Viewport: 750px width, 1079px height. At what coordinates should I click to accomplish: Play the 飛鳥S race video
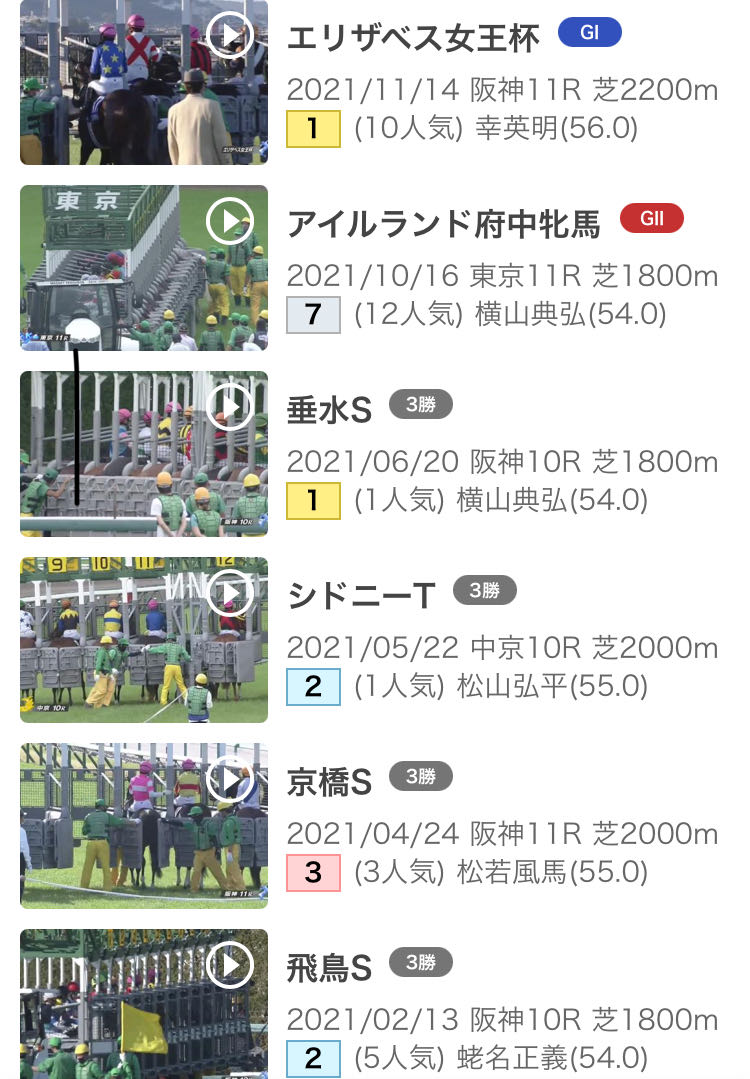tap(230, 965)
